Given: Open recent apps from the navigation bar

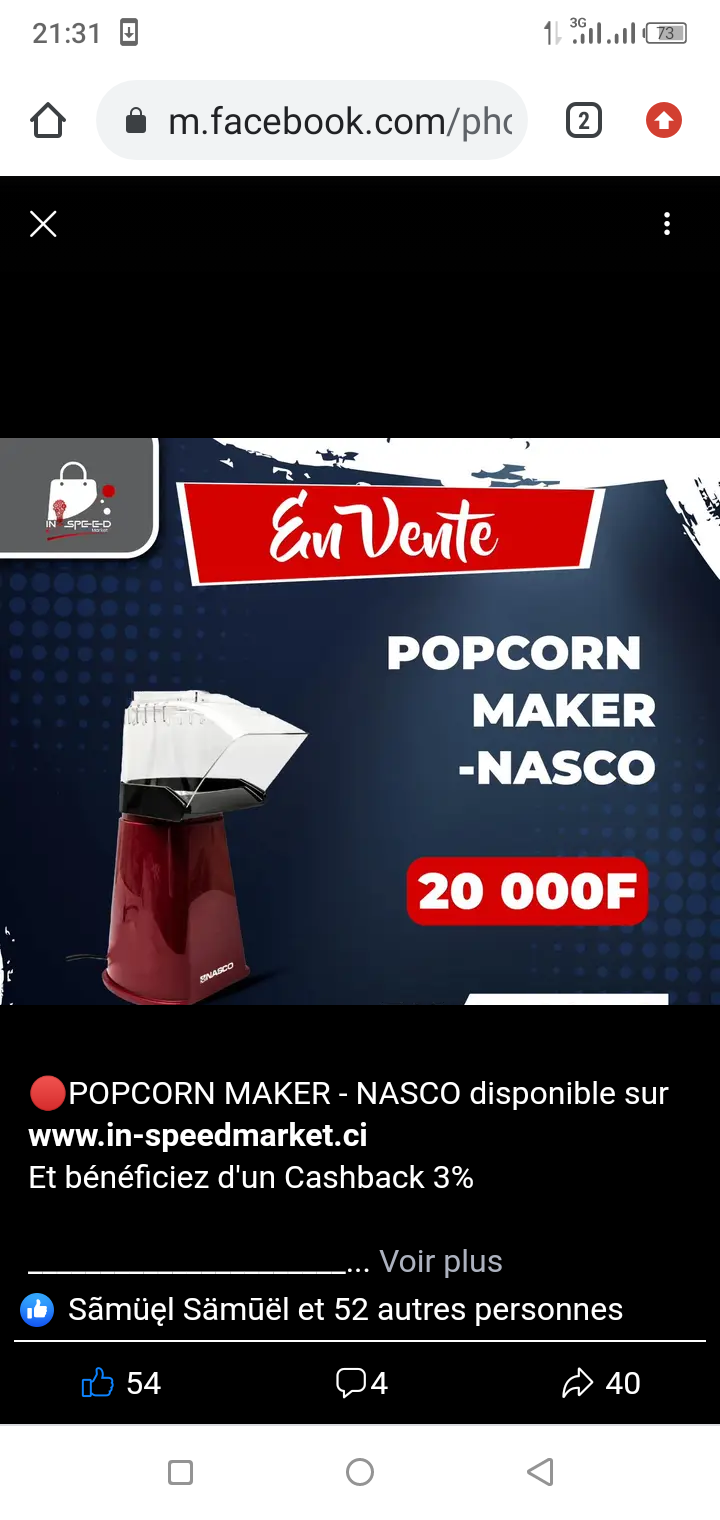Looking at the screenshot, I should 180,1472.
